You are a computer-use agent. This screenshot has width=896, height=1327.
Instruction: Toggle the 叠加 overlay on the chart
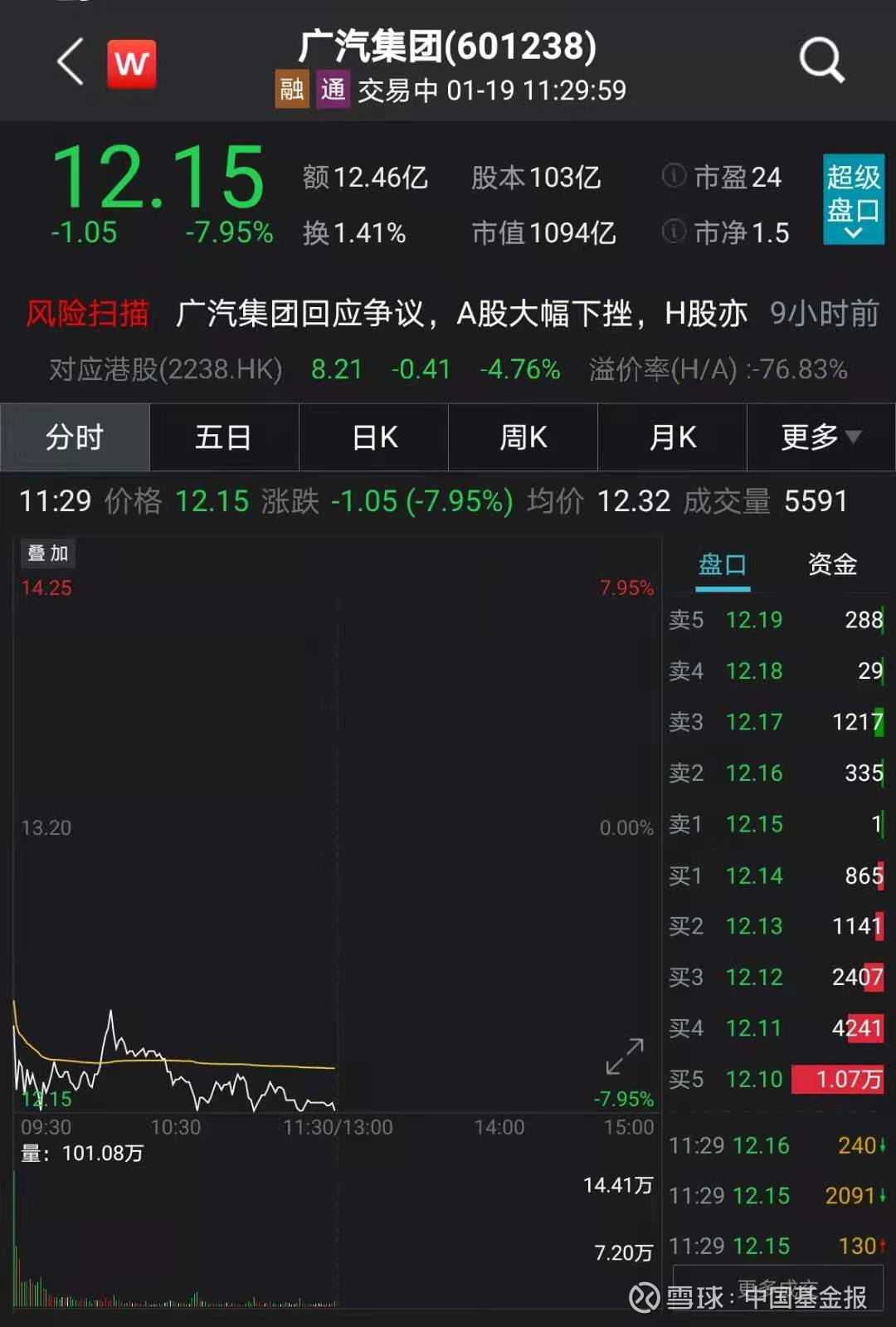point(49,553)
